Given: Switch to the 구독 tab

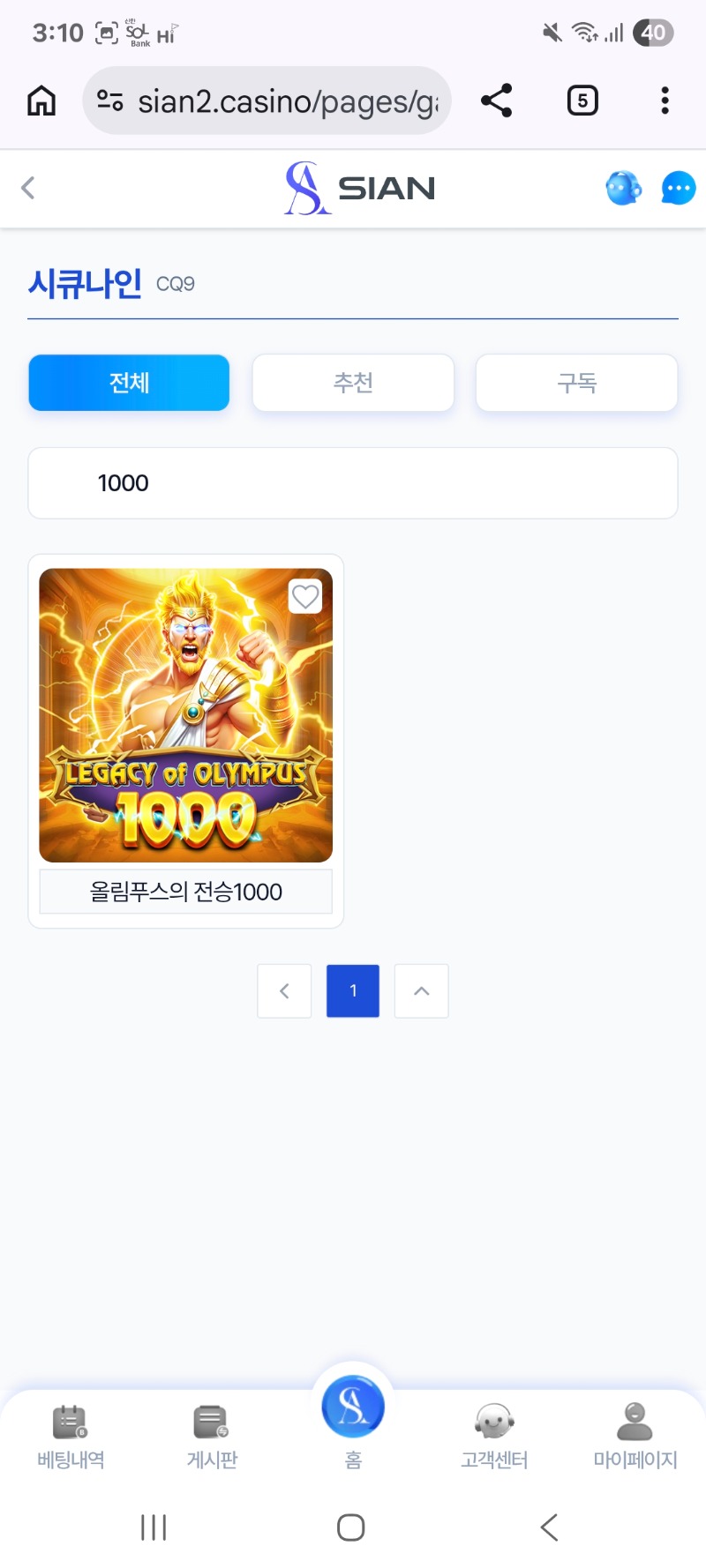Looking at the screenshot, I should coord(577,383).
